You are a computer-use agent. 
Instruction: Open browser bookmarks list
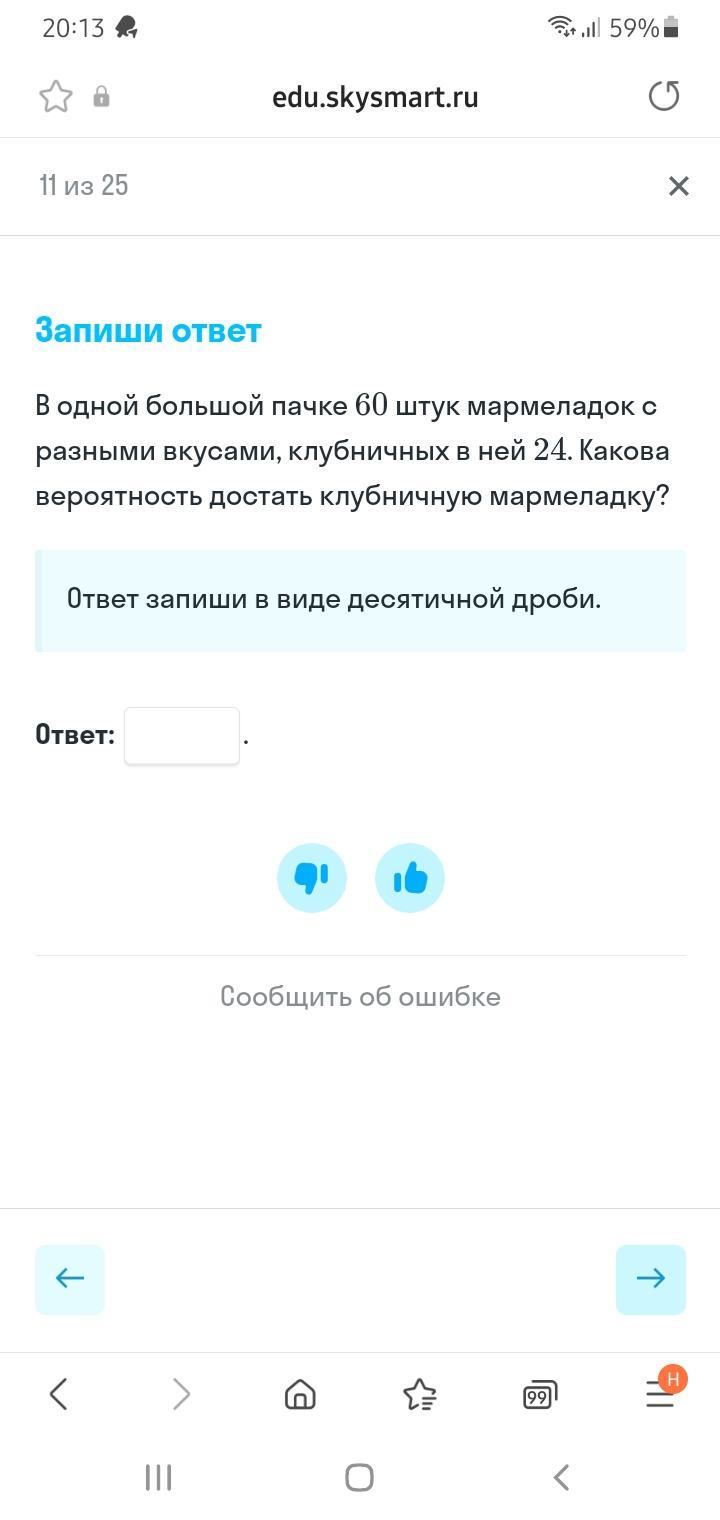420,1394
